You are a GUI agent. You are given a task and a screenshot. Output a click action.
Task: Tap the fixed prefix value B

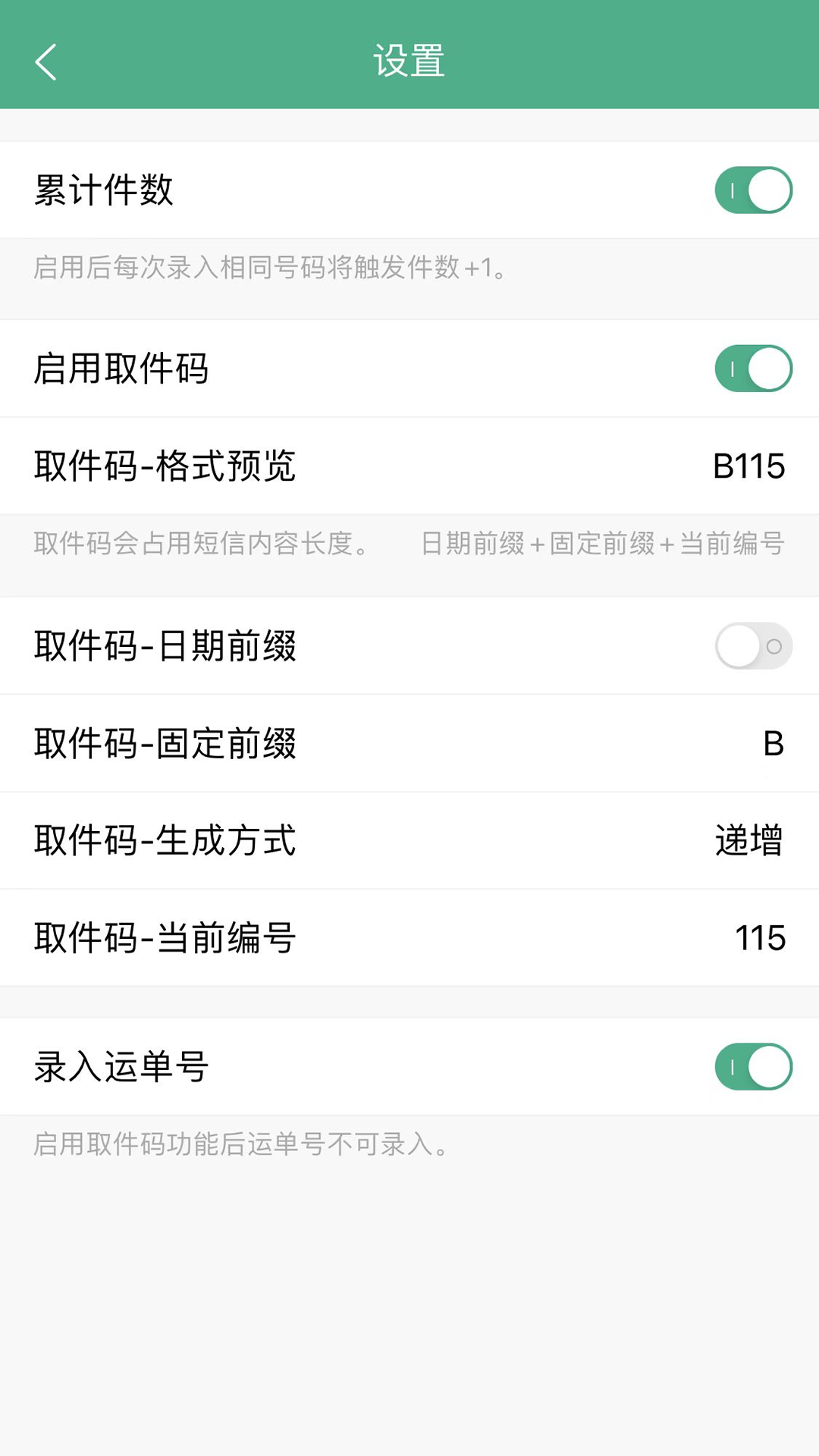coord(774,744)
